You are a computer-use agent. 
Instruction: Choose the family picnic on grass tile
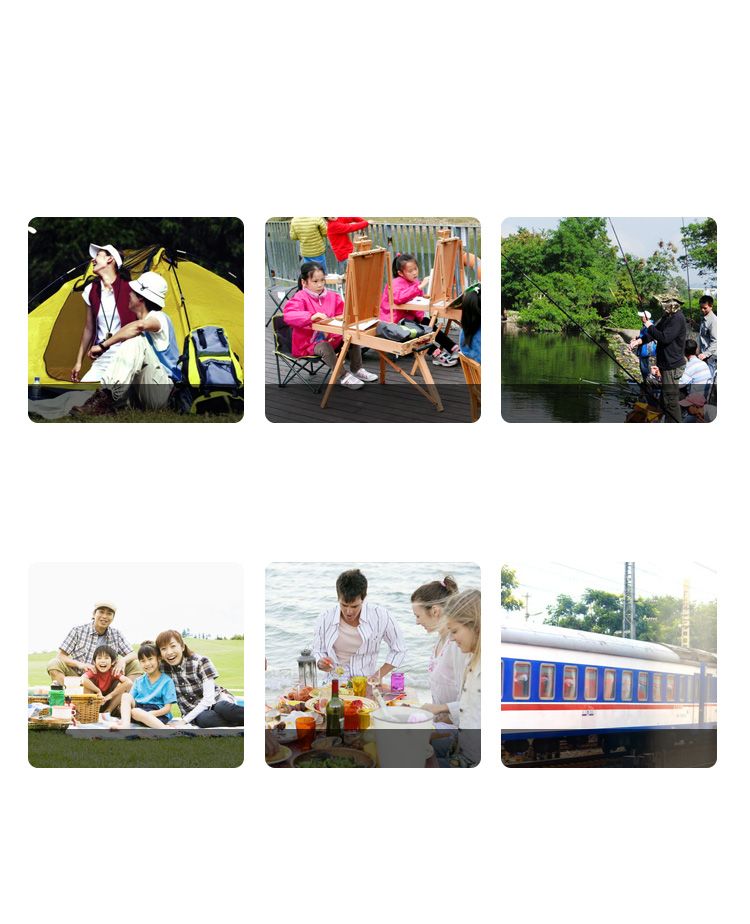136,664
